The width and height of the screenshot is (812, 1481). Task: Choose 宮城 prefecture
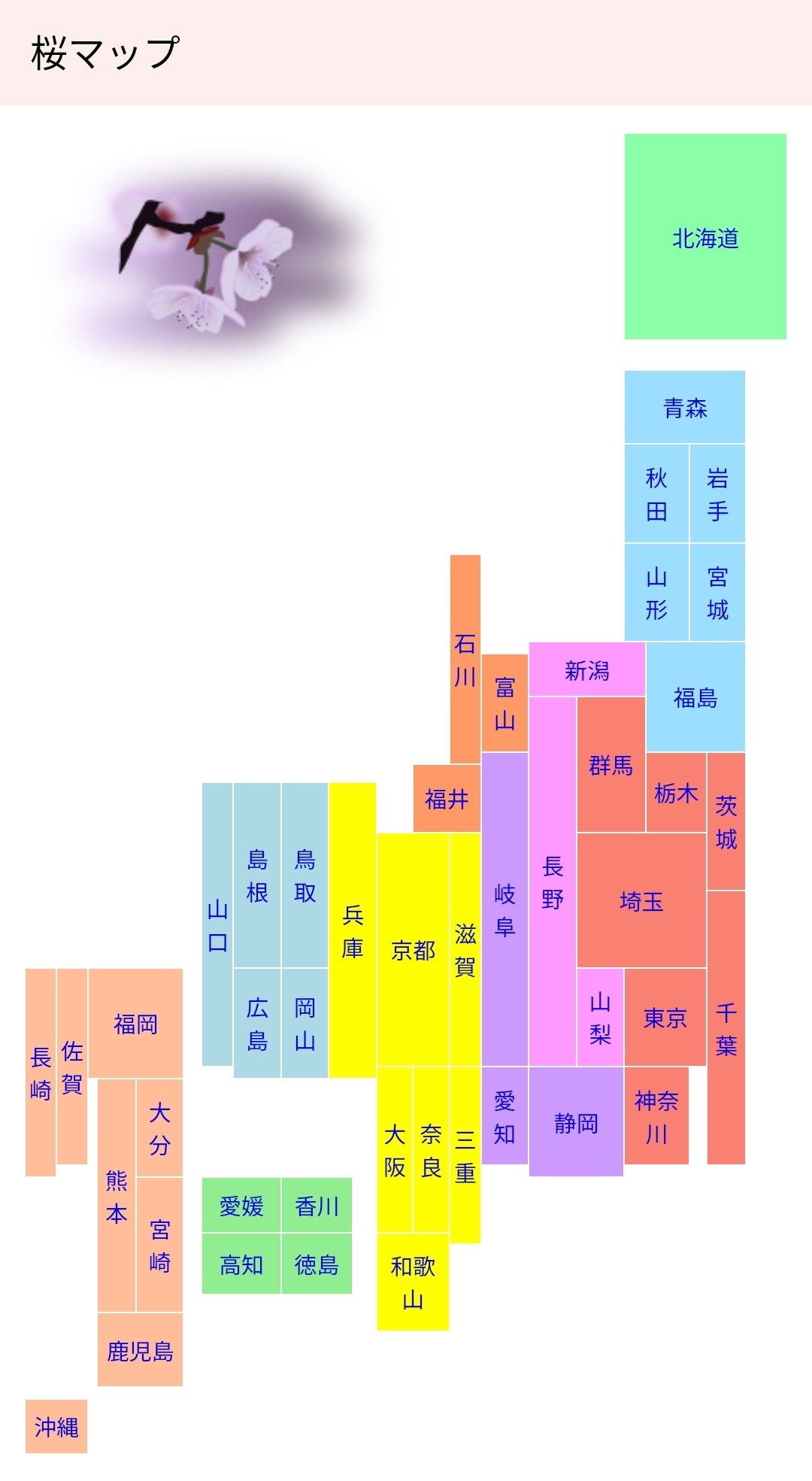[x=717, y=593]
